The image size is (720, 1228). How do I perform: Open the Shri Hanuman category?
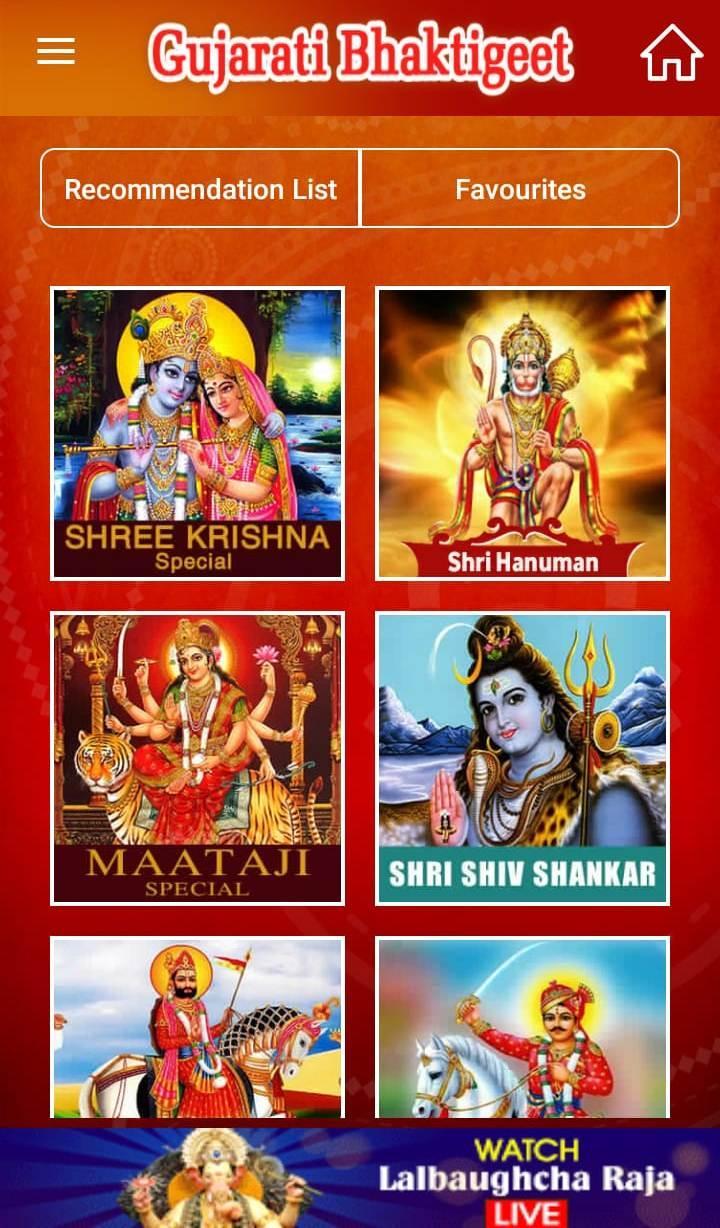[x=522, y=432]
